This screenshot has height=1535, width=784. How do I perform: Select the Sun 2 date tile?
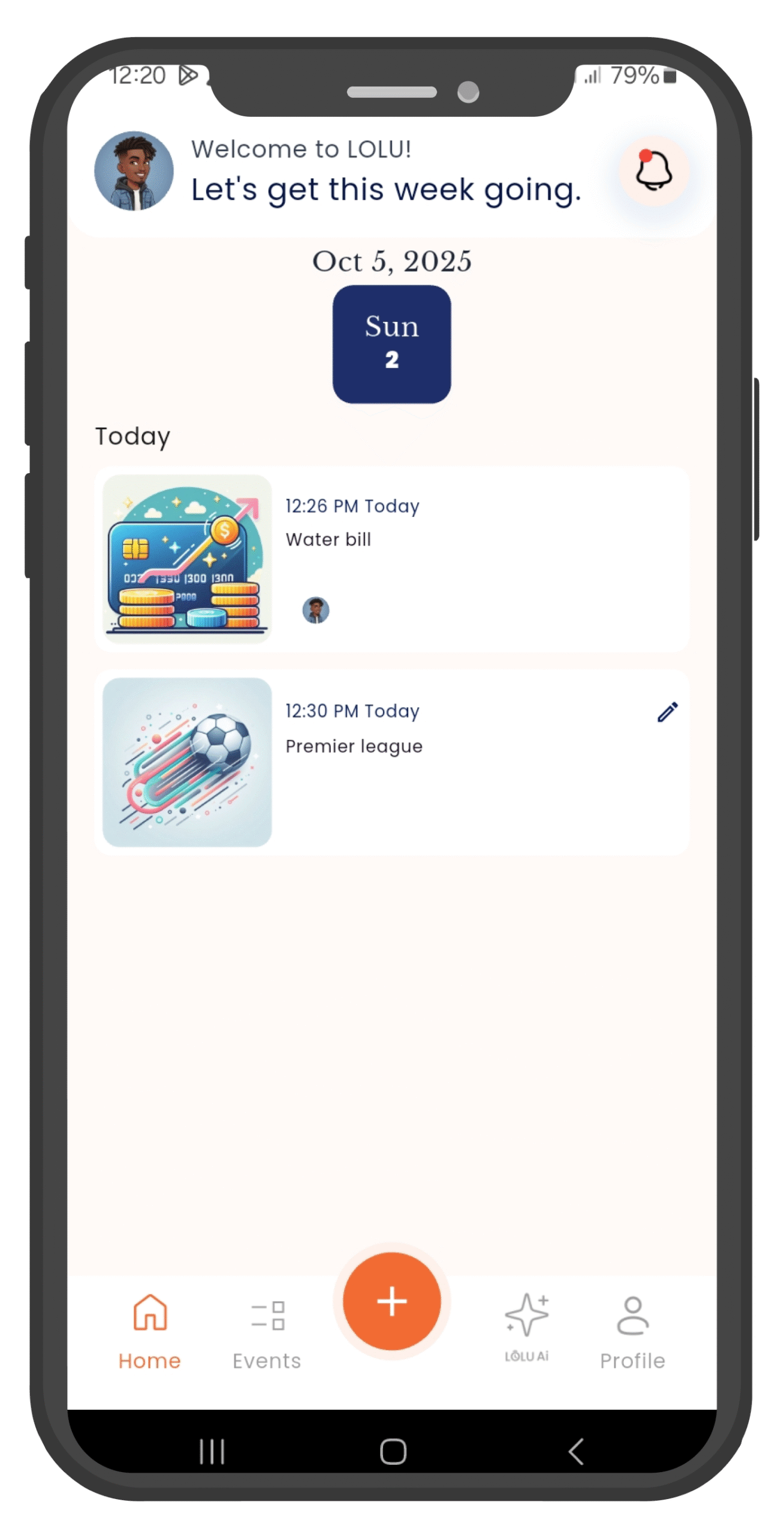click(391, 343)
